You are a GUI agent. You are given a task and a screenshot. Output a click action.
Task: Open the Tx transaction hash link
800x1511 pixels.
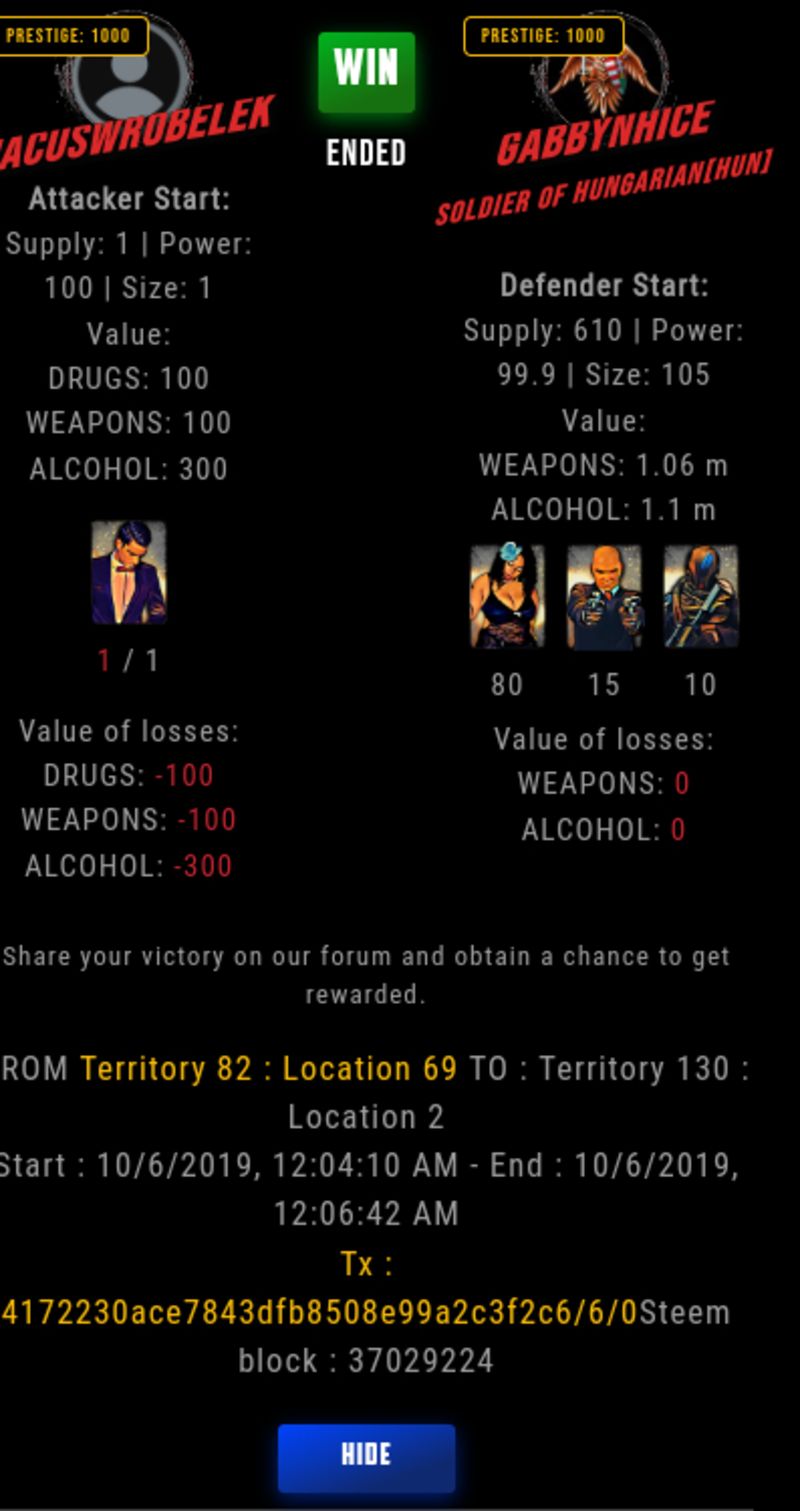click(320, 1312)
